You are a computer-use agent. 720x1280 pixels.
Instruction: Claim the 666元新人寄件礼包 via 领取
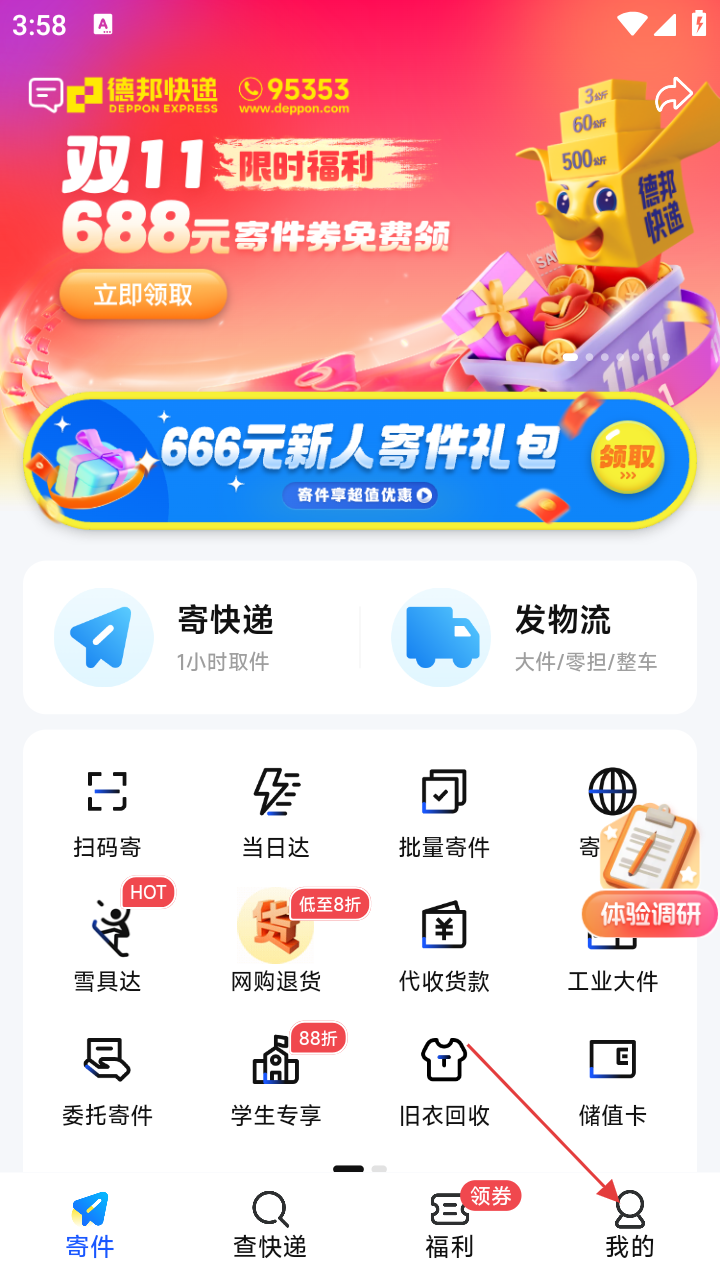627,459
